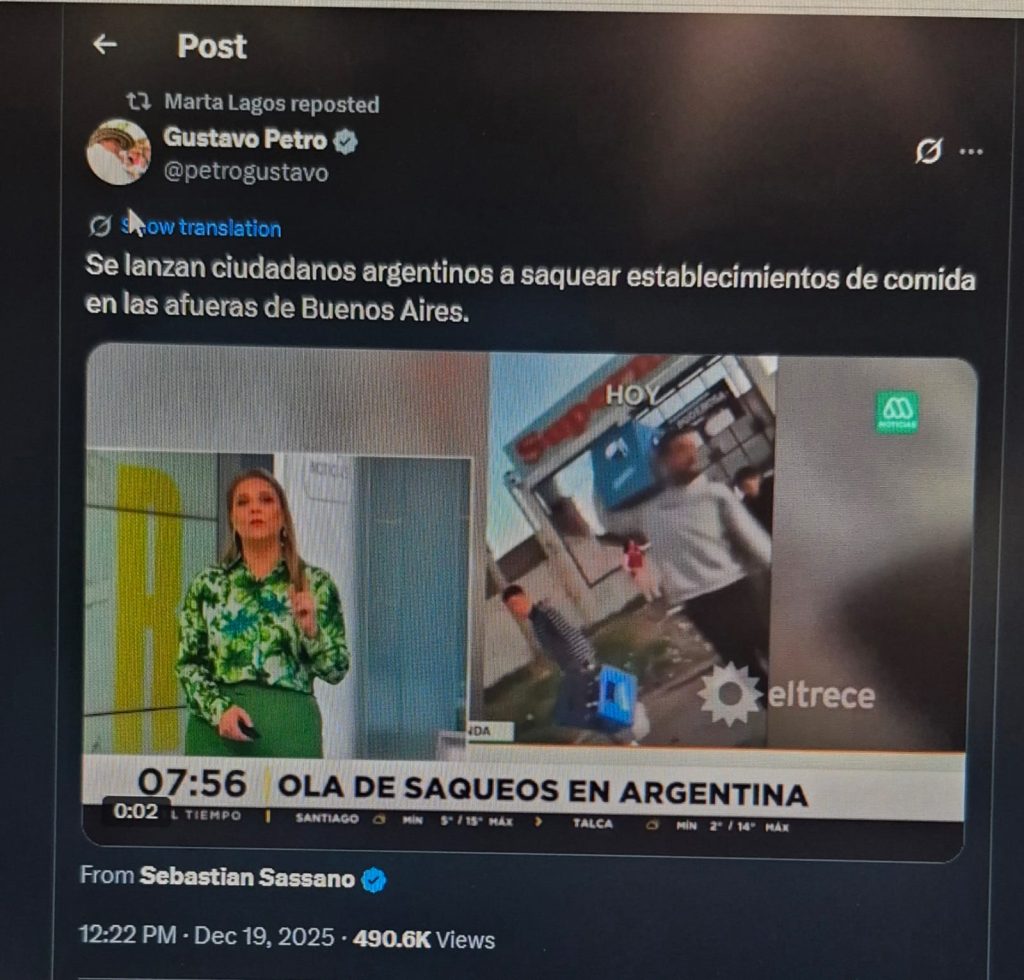Go back from the Post view
The width and height of the screenshot is (1024, 980).
105,45
